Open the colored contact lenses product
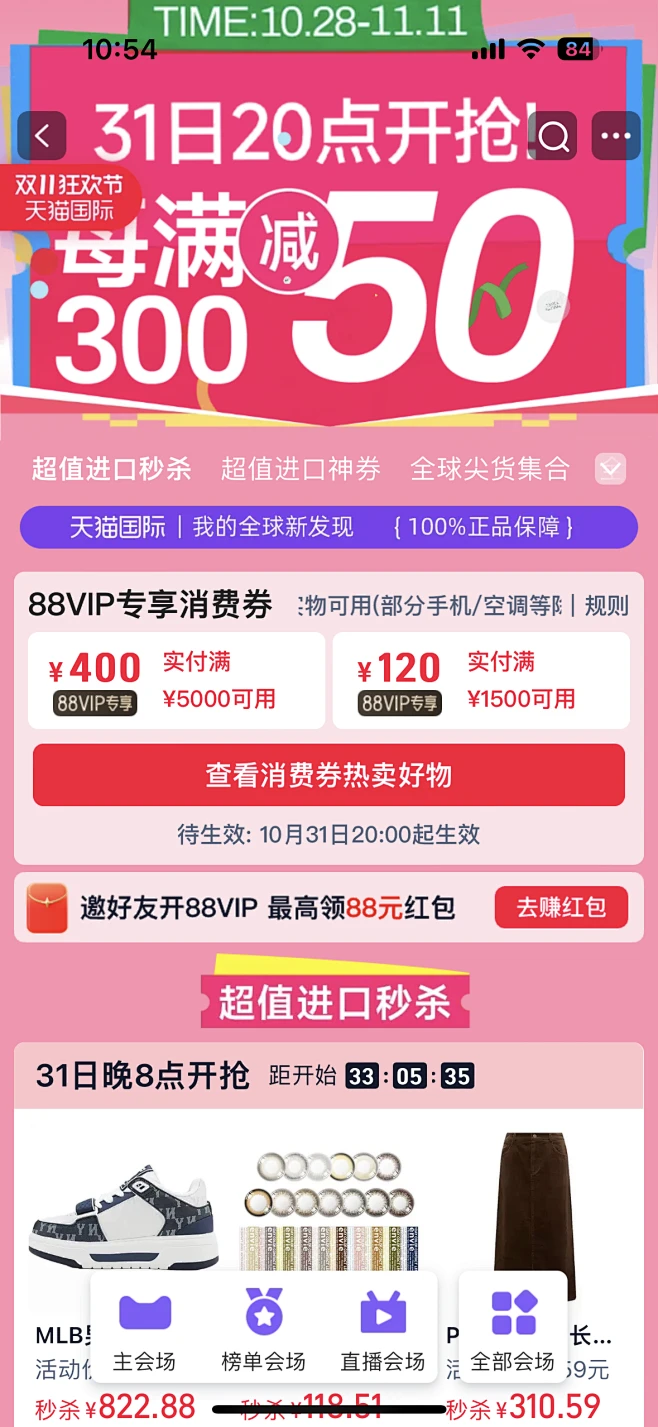This screenshot has width=658, height=1427. [x=328, y=1210]
